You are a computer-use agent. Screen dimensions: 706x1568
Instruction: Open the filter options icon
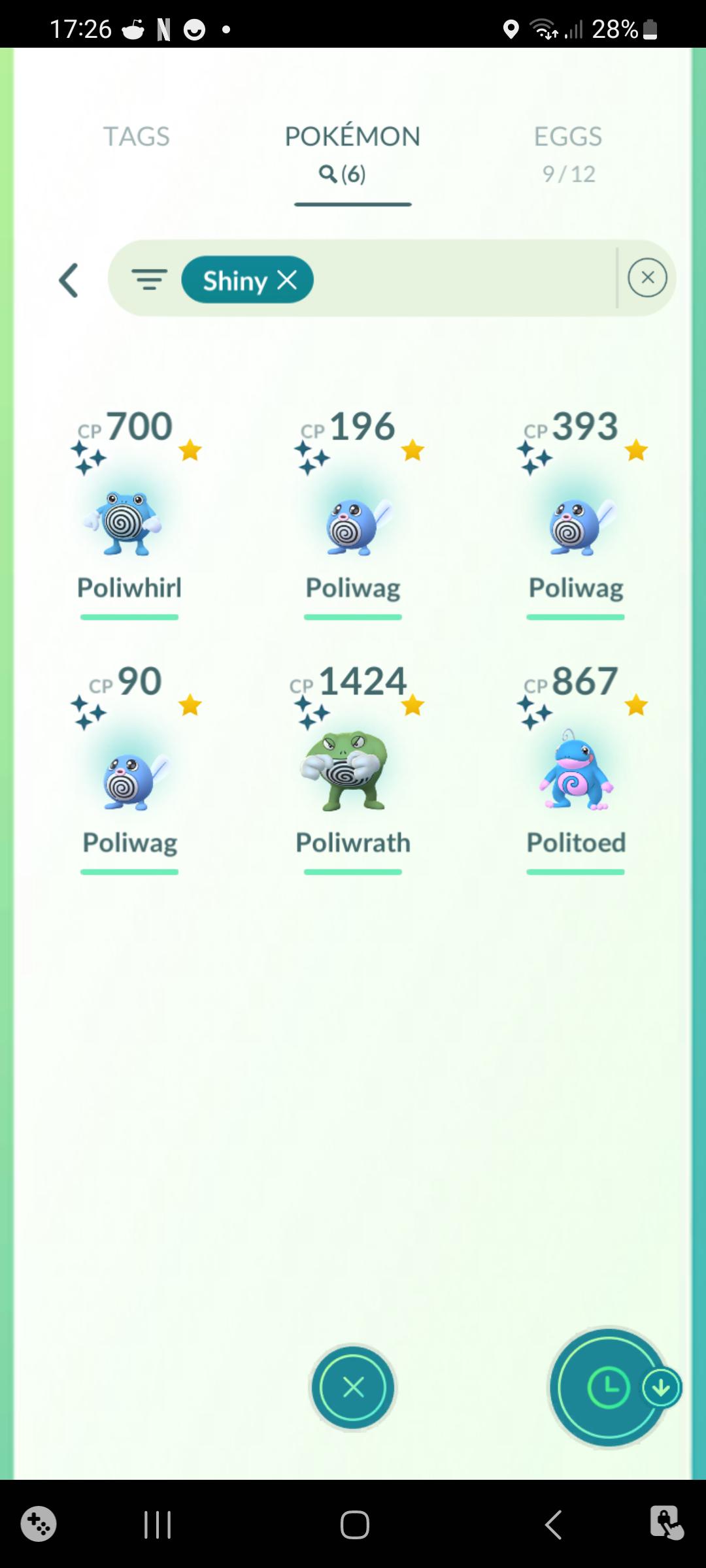149,280
